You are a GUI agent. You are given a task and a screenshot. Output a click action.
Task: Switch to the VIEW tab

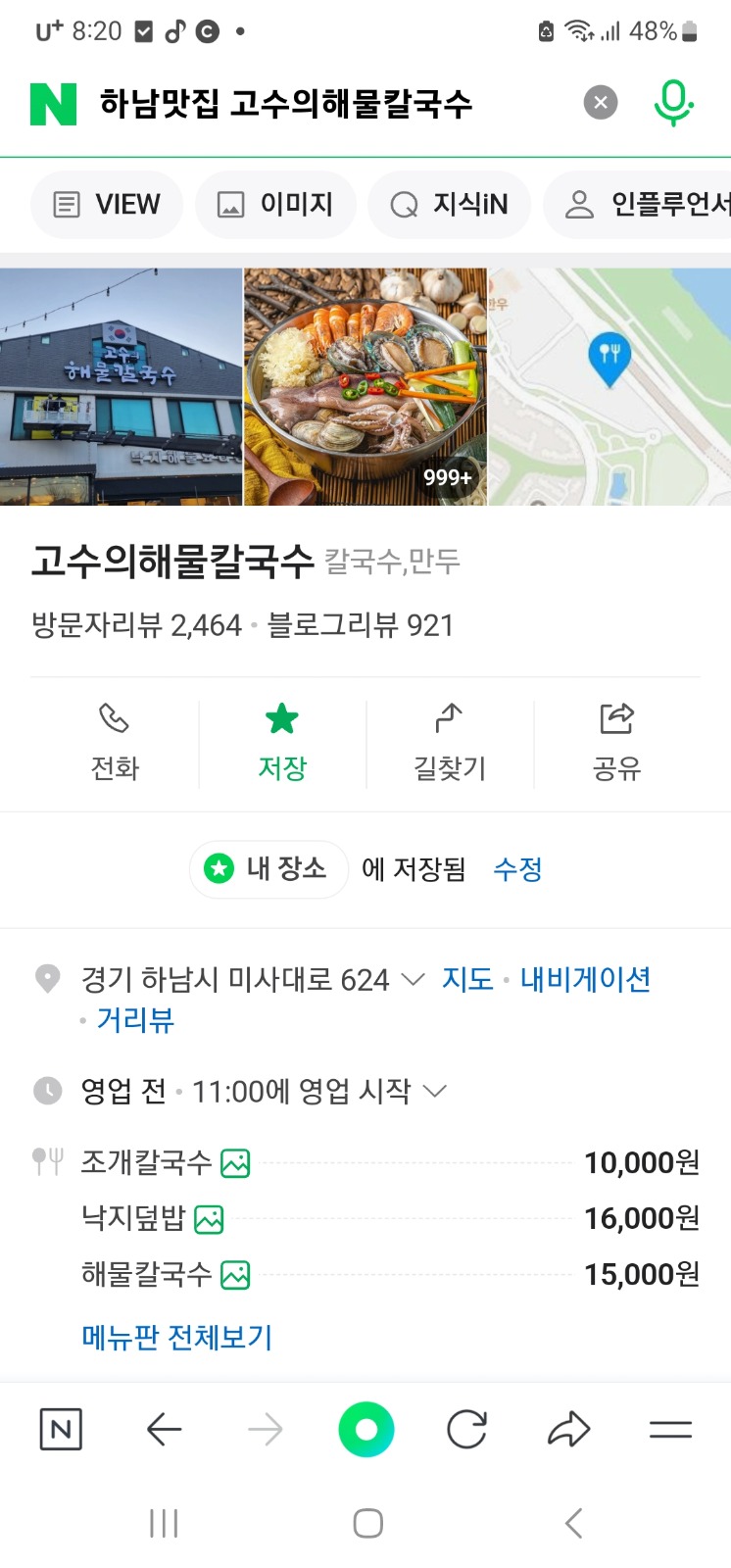[108, 205]
